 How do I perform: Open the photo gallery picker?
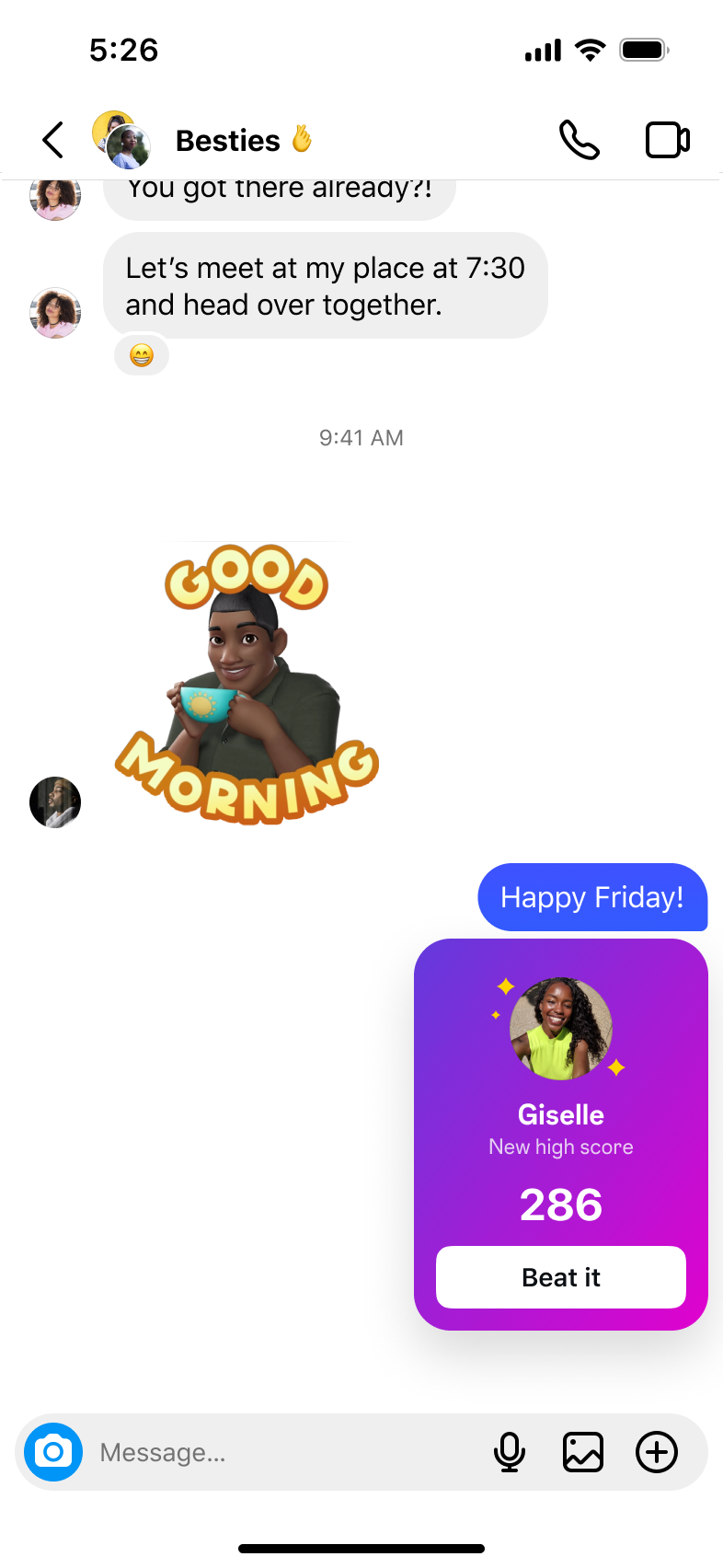582,1452
